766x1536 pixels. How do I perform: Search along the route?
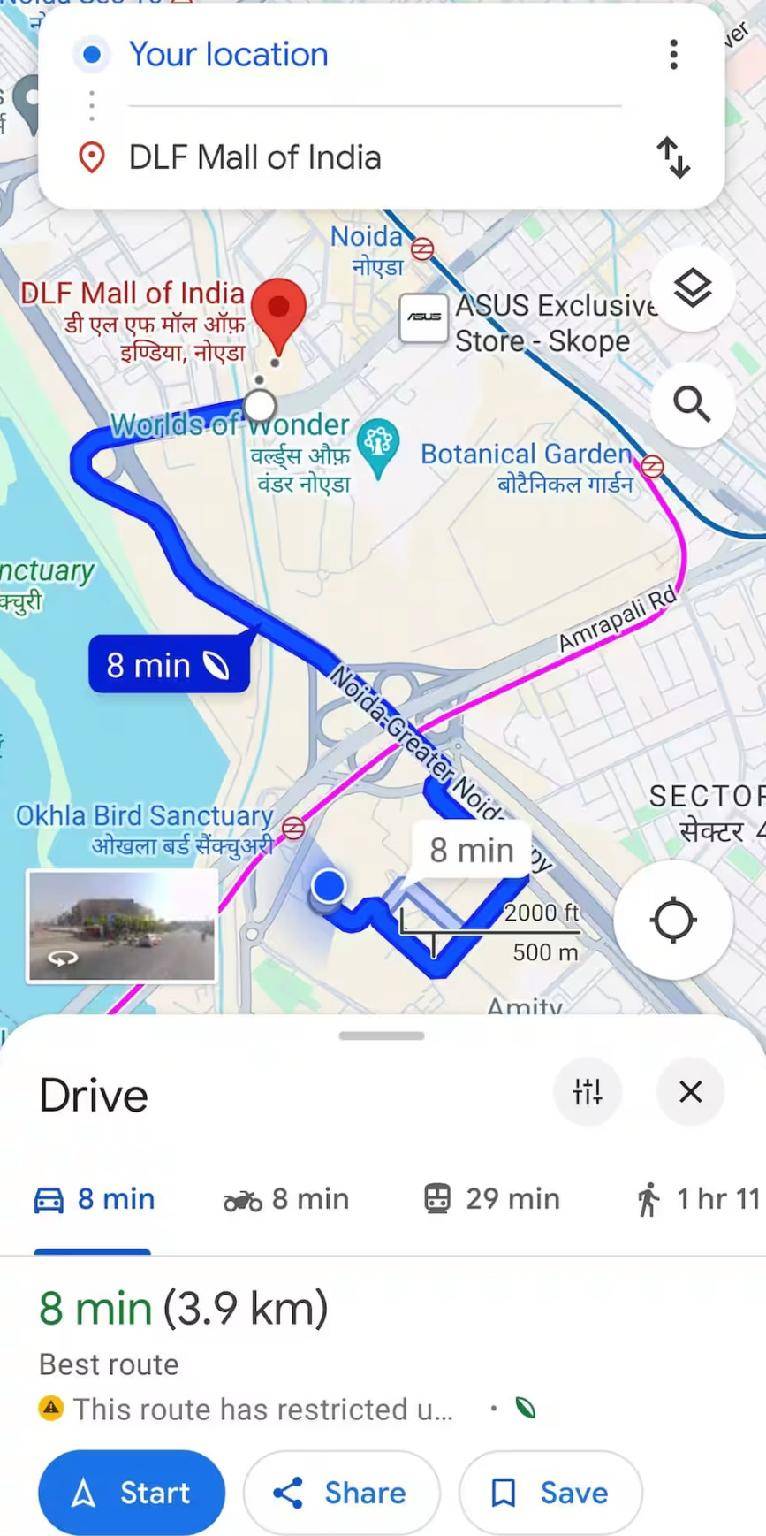point(692,405)
